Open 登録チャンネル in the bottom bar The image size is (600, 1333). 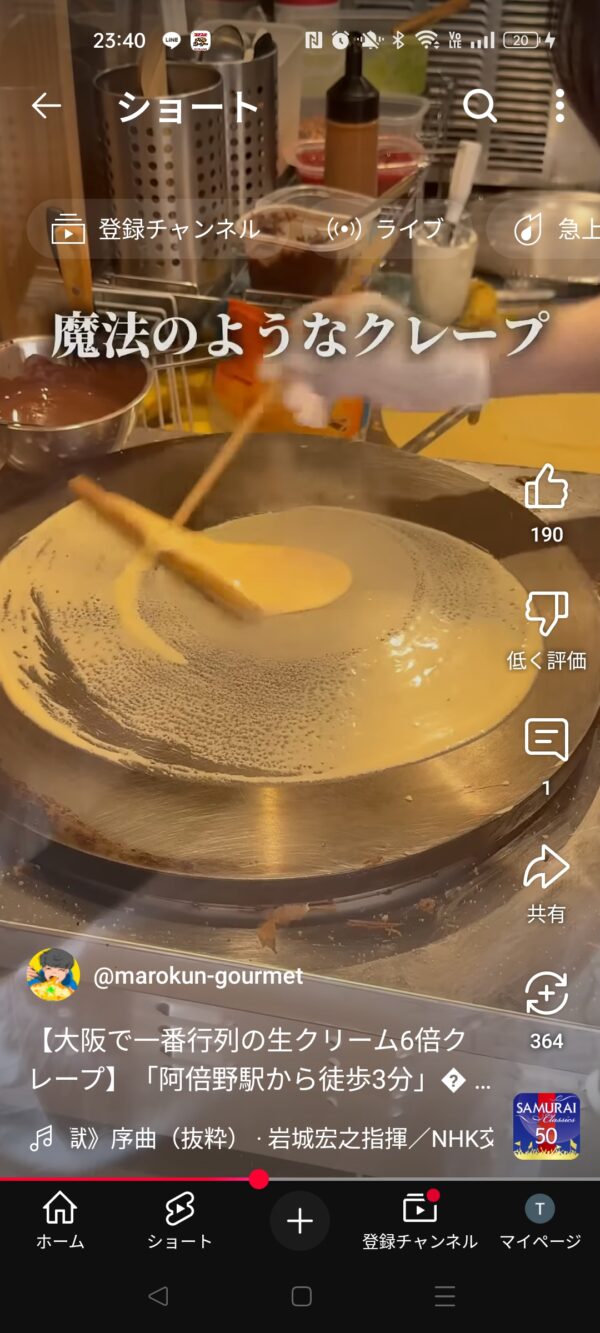420,1221
